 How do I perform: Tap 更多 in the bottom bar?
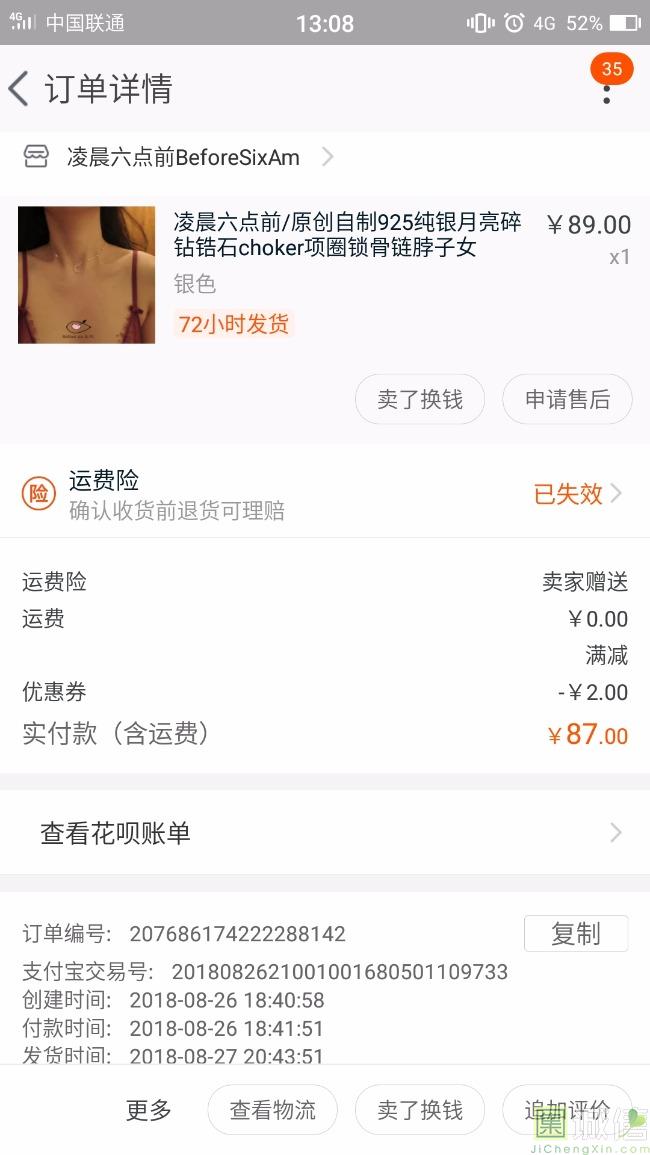149,1110
